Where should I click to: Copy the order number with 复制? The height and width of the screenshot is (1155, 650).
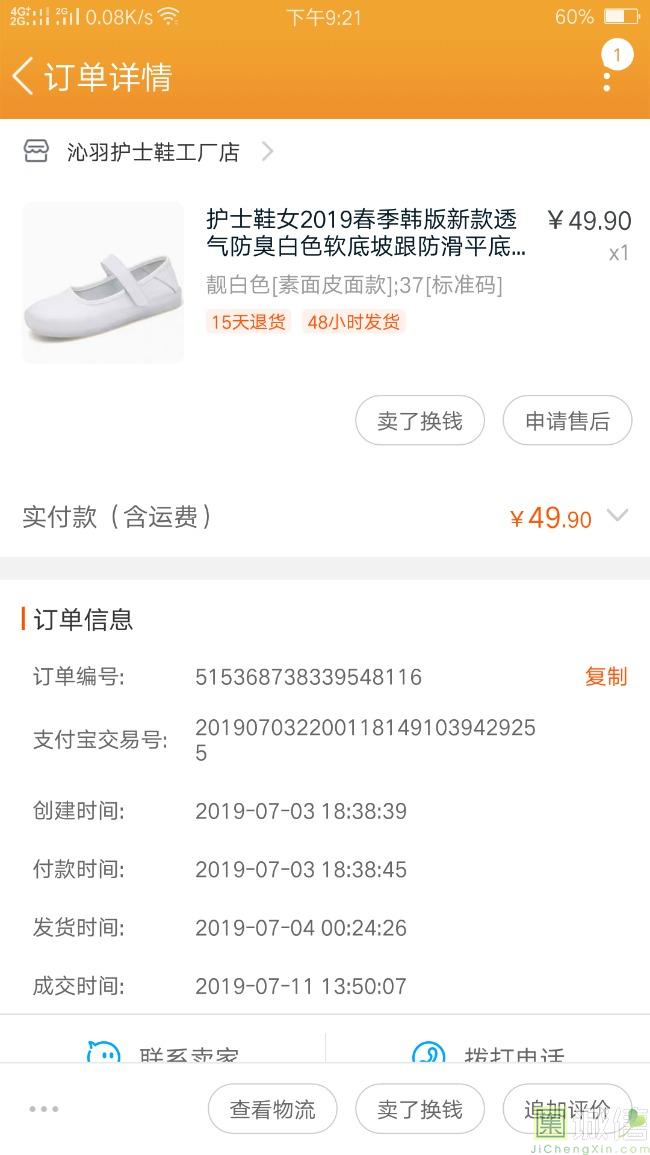605,677
